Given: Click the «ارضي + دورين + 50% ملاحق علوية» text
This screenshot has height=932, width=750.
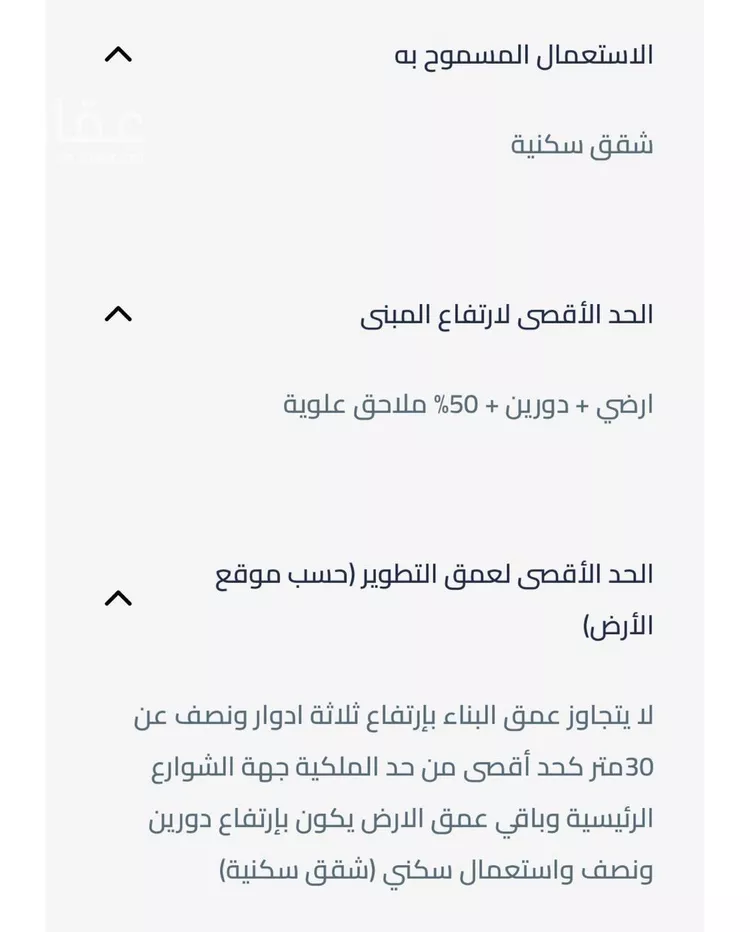Looking at the screenshot, I should [470, 403].
